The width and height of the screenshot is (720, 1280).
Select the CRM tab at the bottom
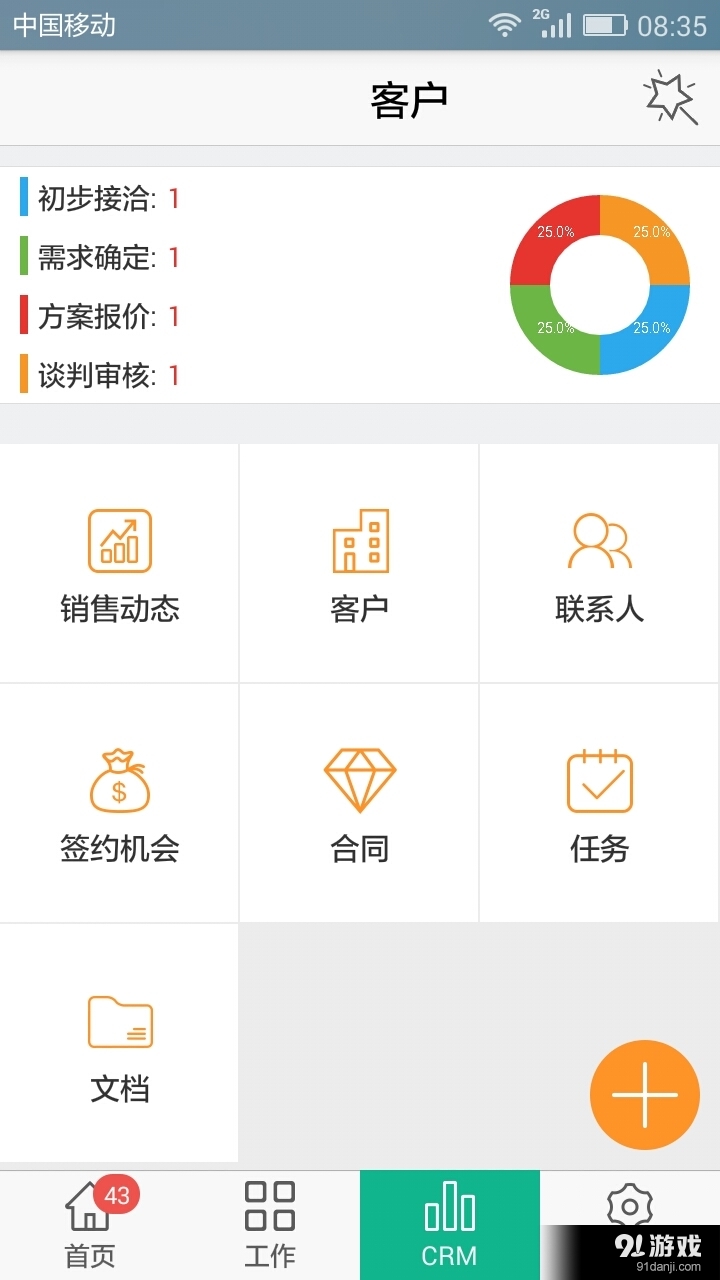pyautogui.click(x=449, y=1225)
